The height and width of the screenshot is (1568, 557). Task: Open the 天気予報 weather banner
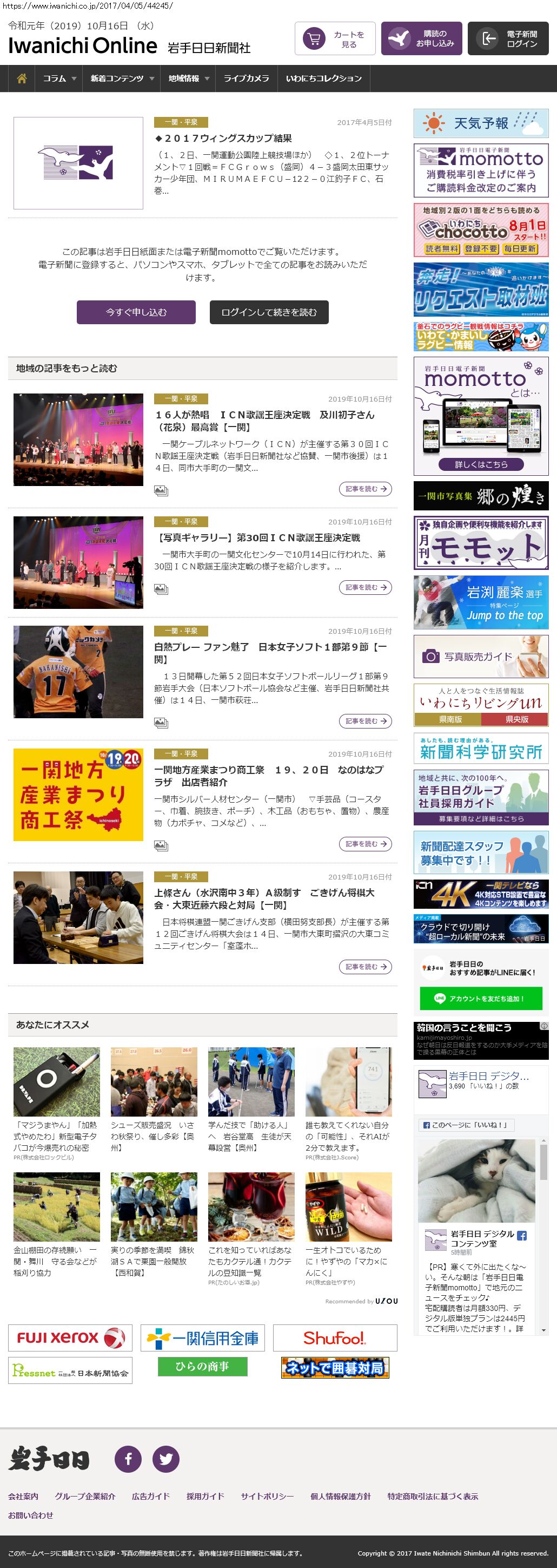tap(480, 123)
